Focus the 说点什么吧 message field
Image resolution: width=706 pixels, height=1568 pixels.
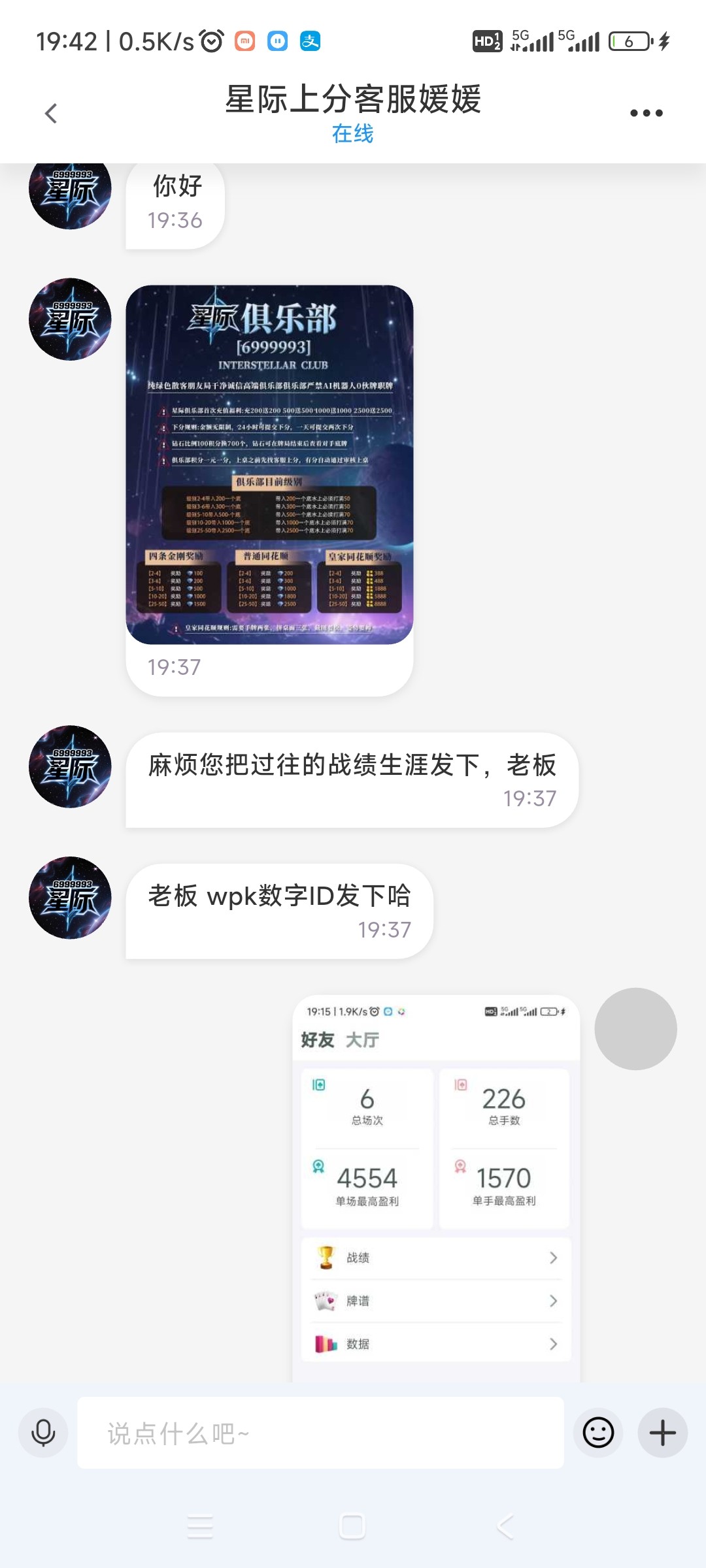(x=320, y=1433)
